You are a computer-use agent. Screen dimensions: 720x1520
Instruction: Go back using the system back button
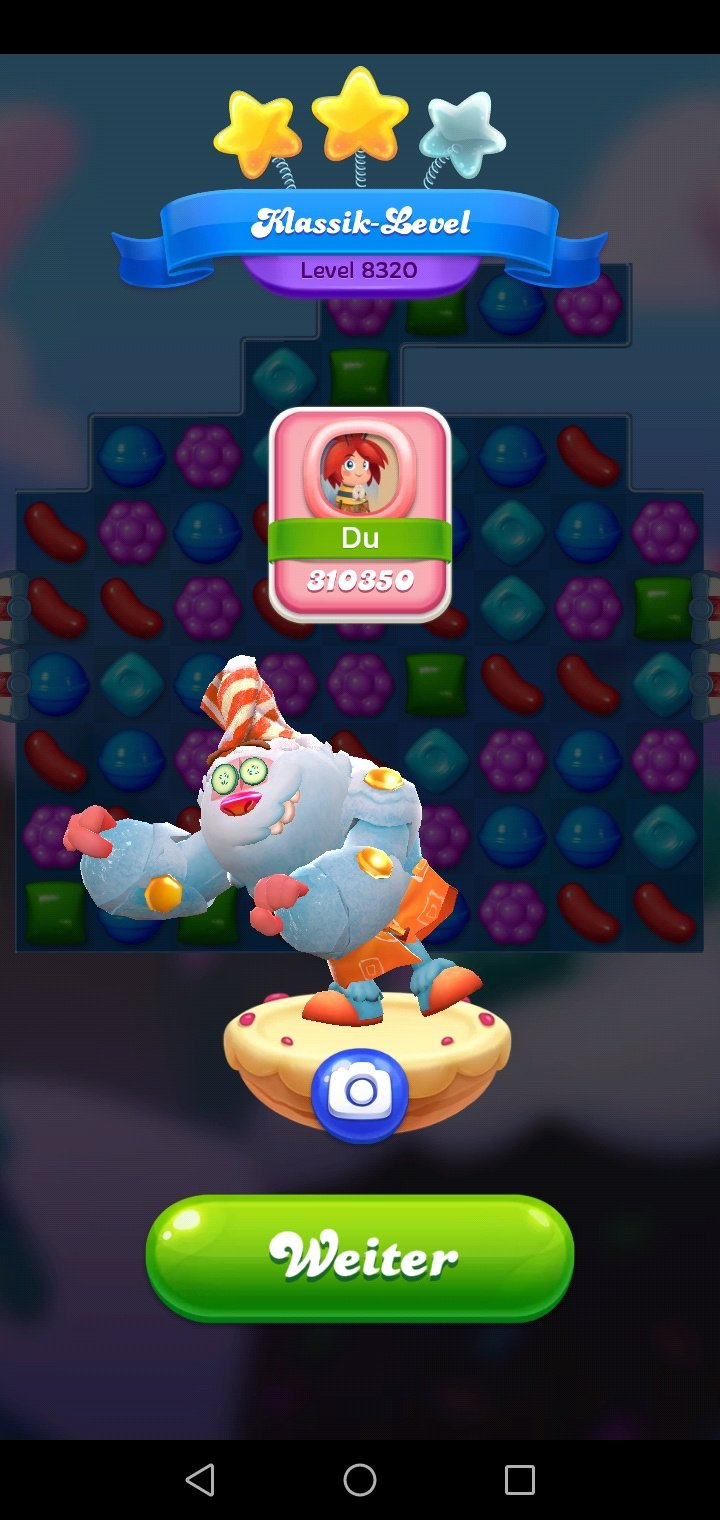tap(200, 1480)
